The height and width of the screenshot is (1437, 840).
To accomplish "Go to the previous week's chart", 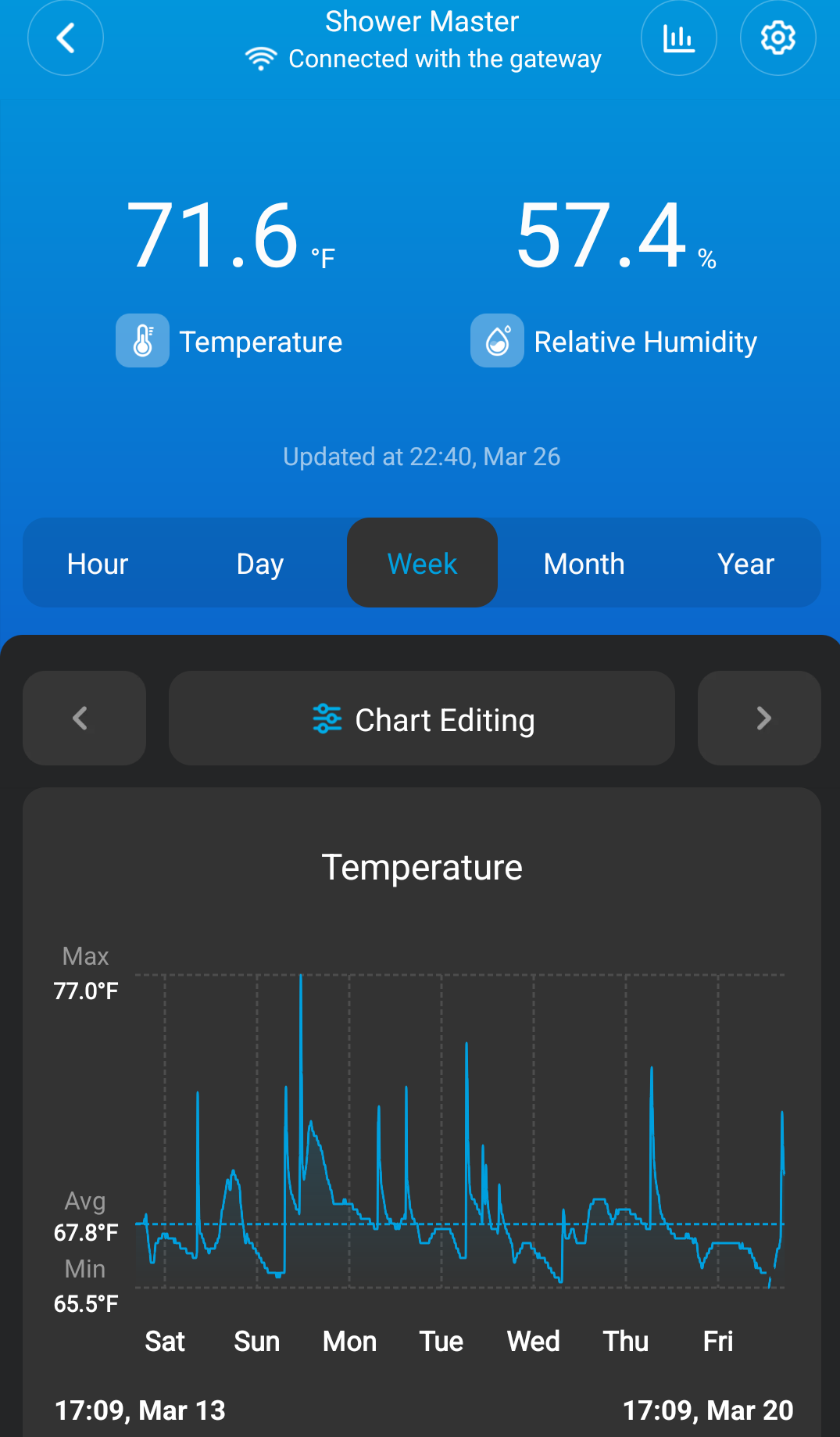I will [84, 718].
